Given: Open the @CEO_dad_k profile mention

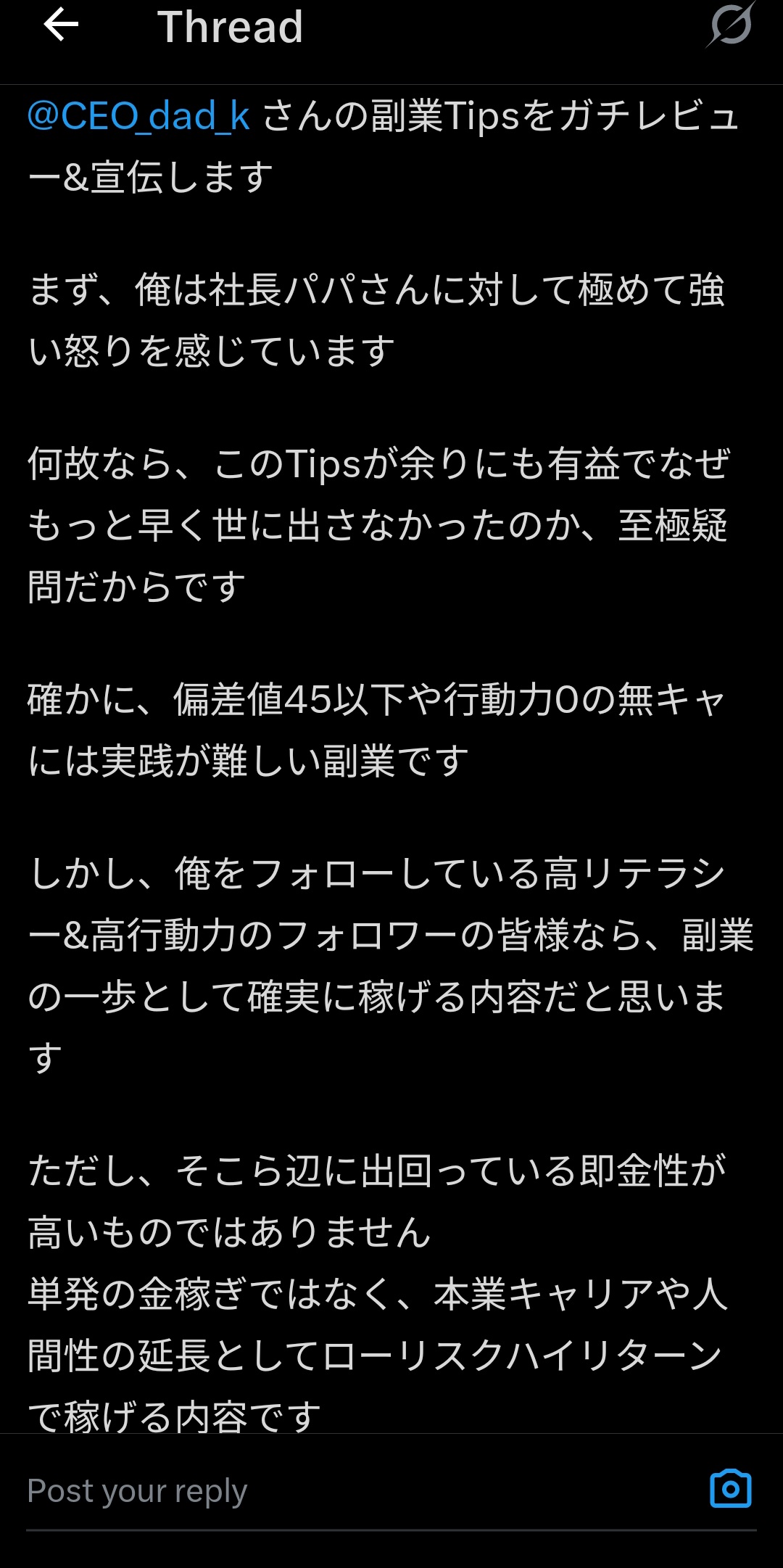Looking at the screenshot, I should (139, 116).
